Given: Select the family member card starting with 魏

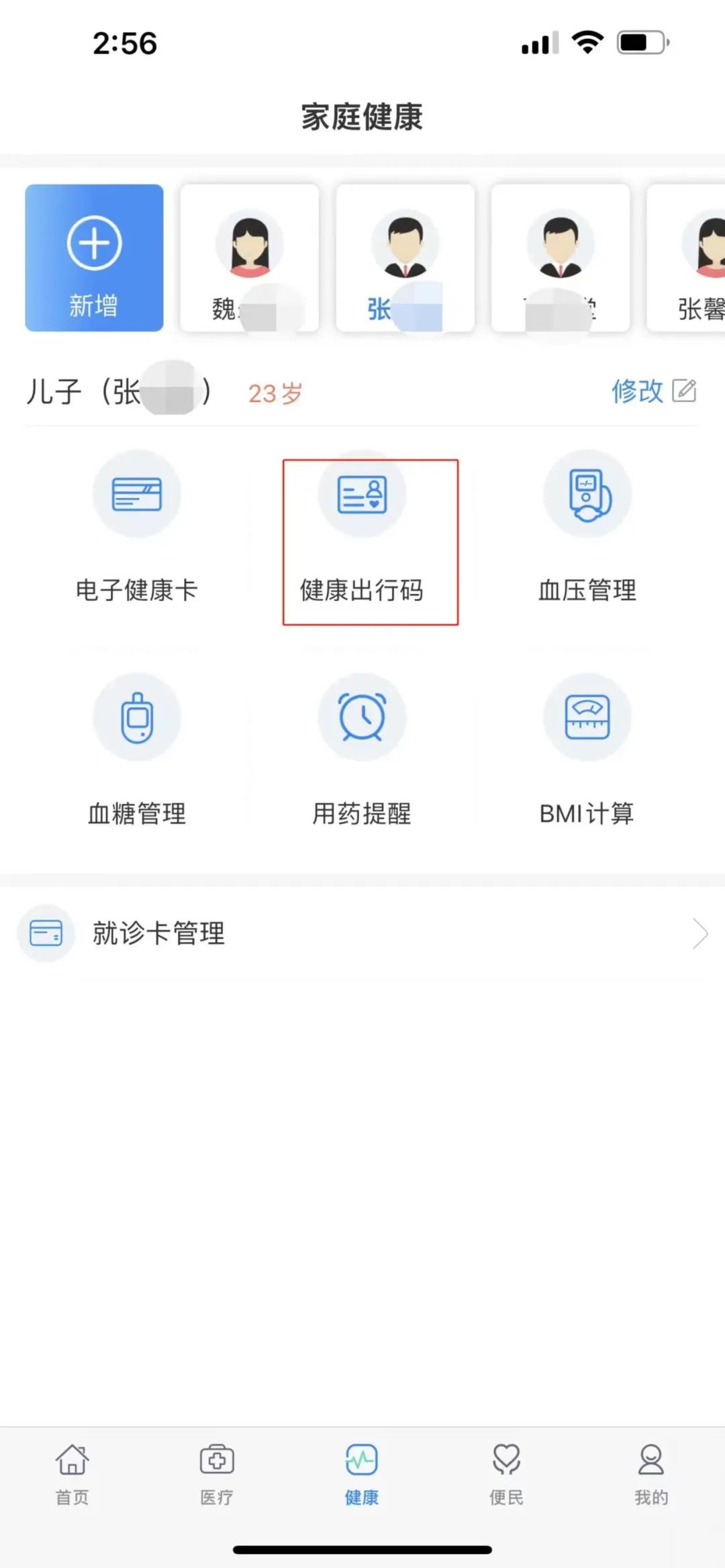Looking at the screenshot, I should (x=249, y=258).
